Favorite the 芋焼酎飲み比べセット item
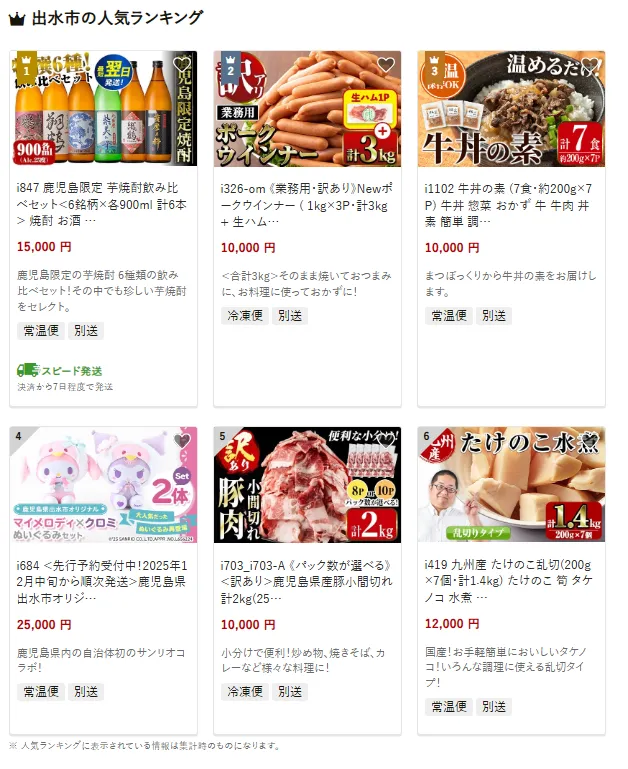This screenshot has width=628, height=769. [x=182, y=66]
